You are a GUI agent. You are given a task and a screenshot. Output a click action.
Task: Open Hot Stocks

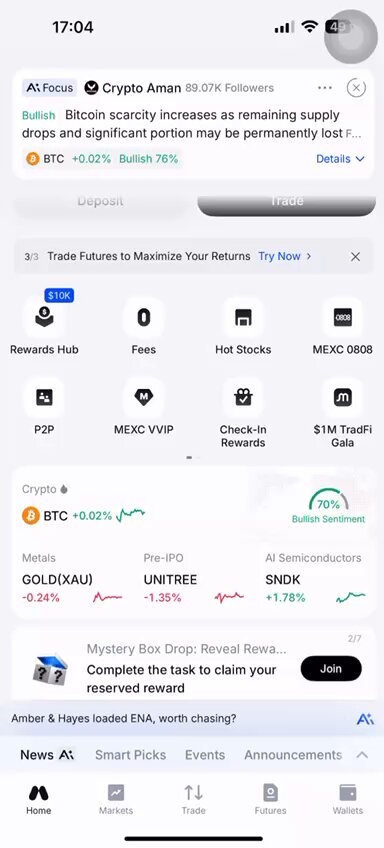click(x=243, y=326)
